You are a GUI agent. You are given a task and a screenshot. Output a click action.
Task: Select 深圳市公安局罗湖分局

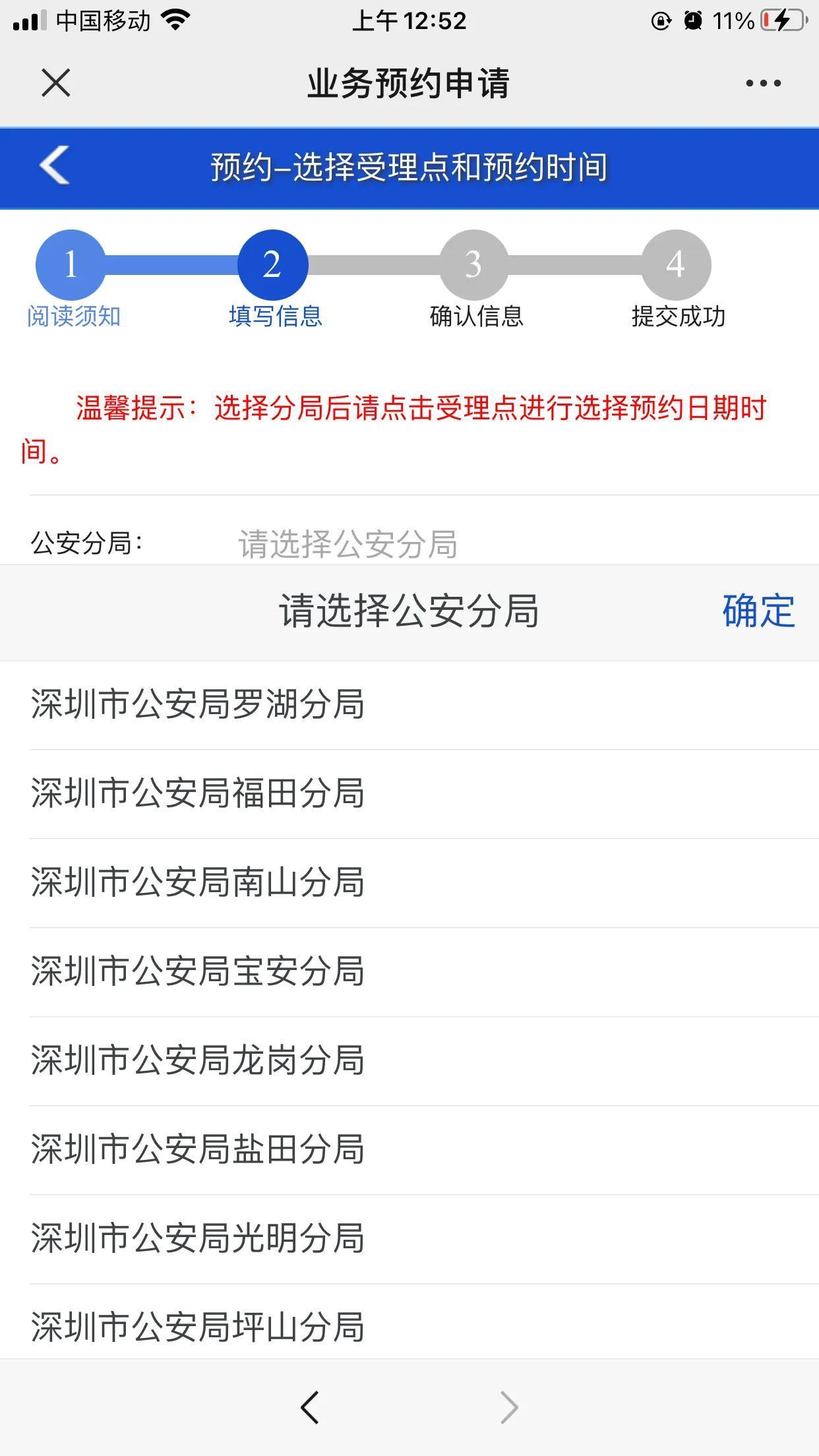409,705
